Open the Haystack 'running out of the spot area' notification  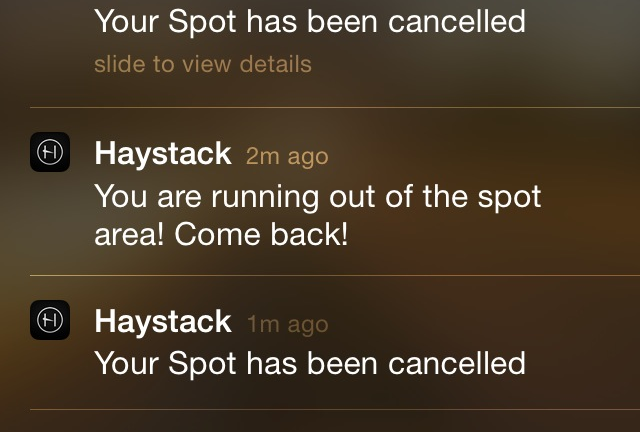tap(318, 196)
